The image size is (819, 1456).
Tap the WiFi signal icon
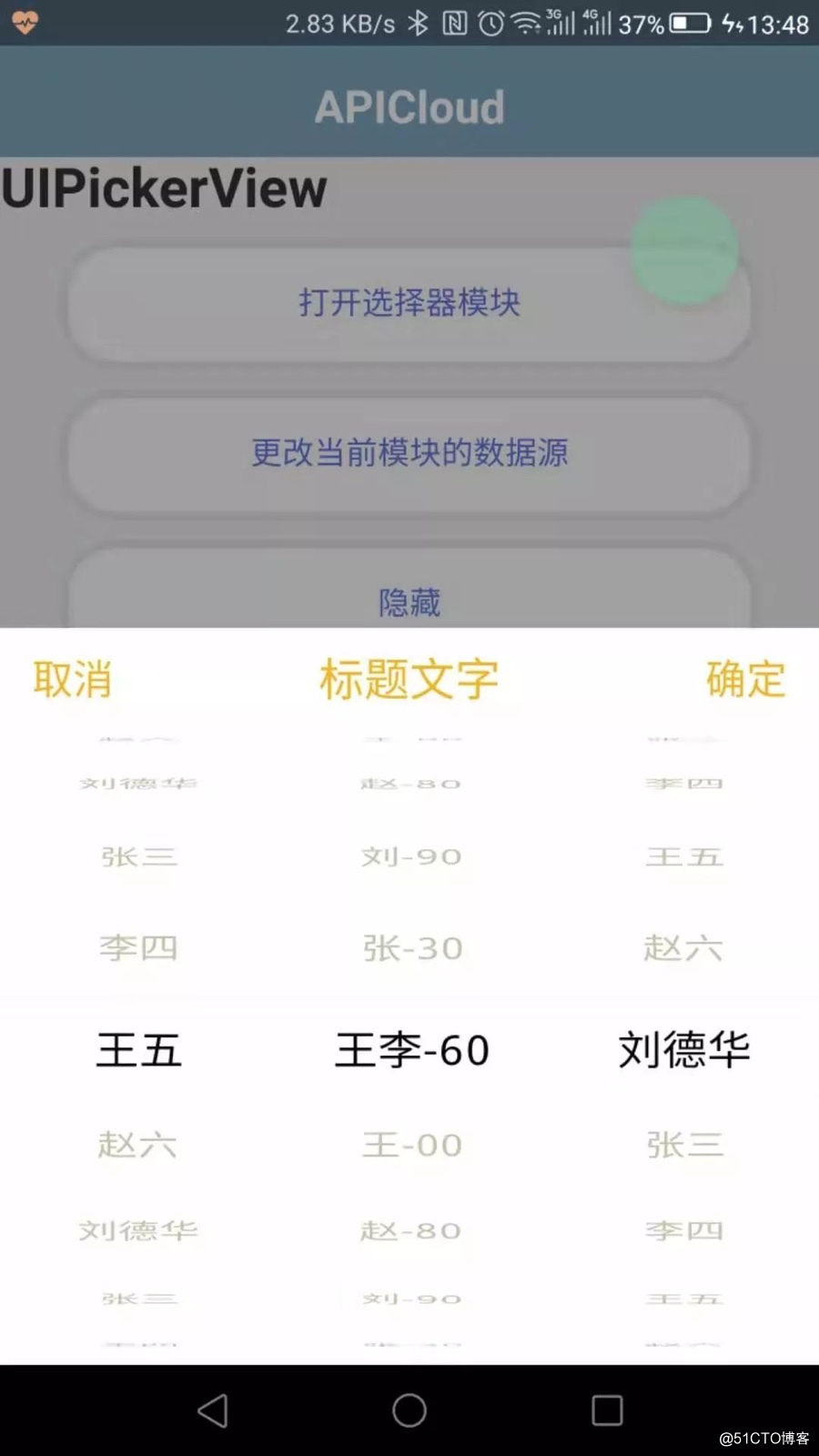pos(528,23)
